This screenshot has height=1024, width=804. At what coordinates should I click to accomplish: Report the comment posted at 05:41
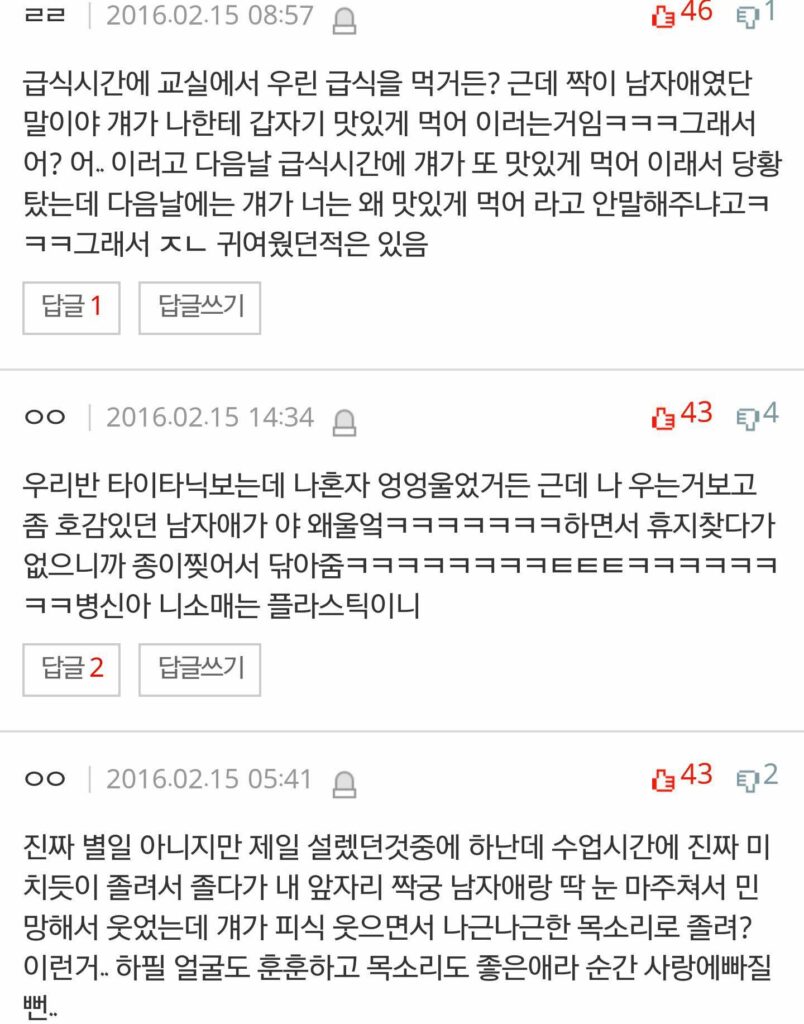(344, 781)
